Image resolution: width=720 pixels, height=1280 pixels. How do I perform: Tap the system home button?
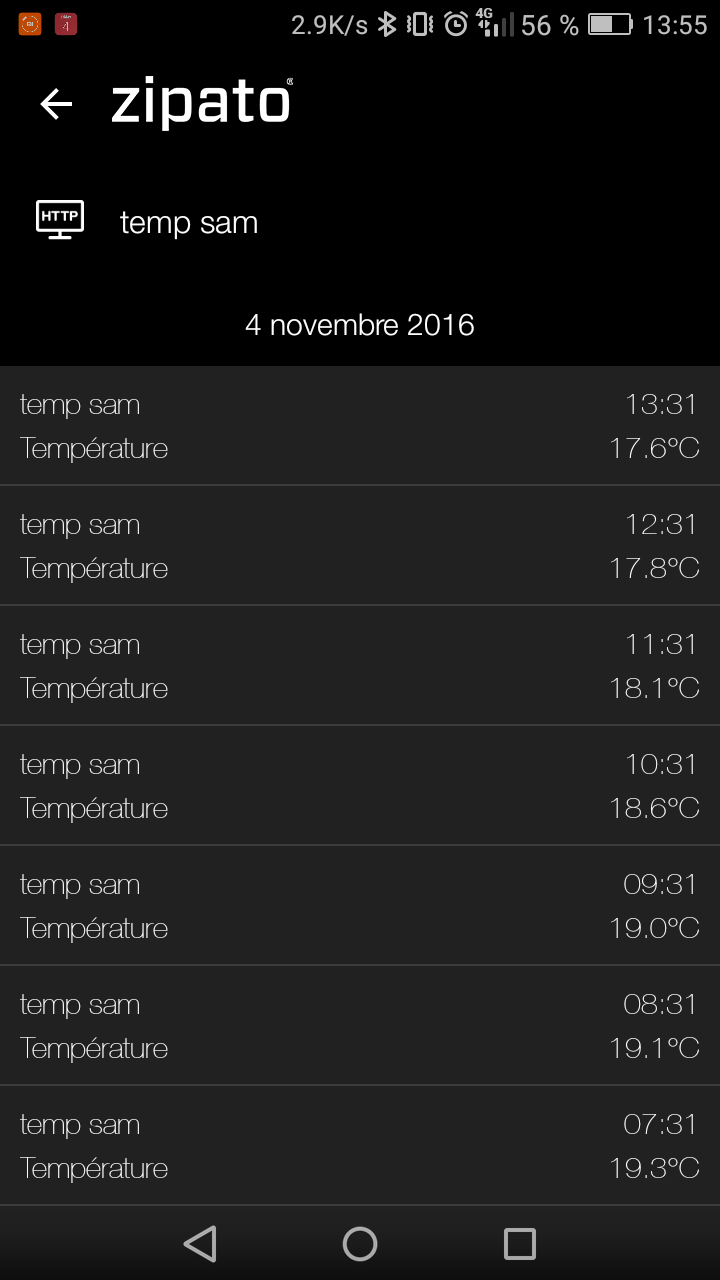360,1243
